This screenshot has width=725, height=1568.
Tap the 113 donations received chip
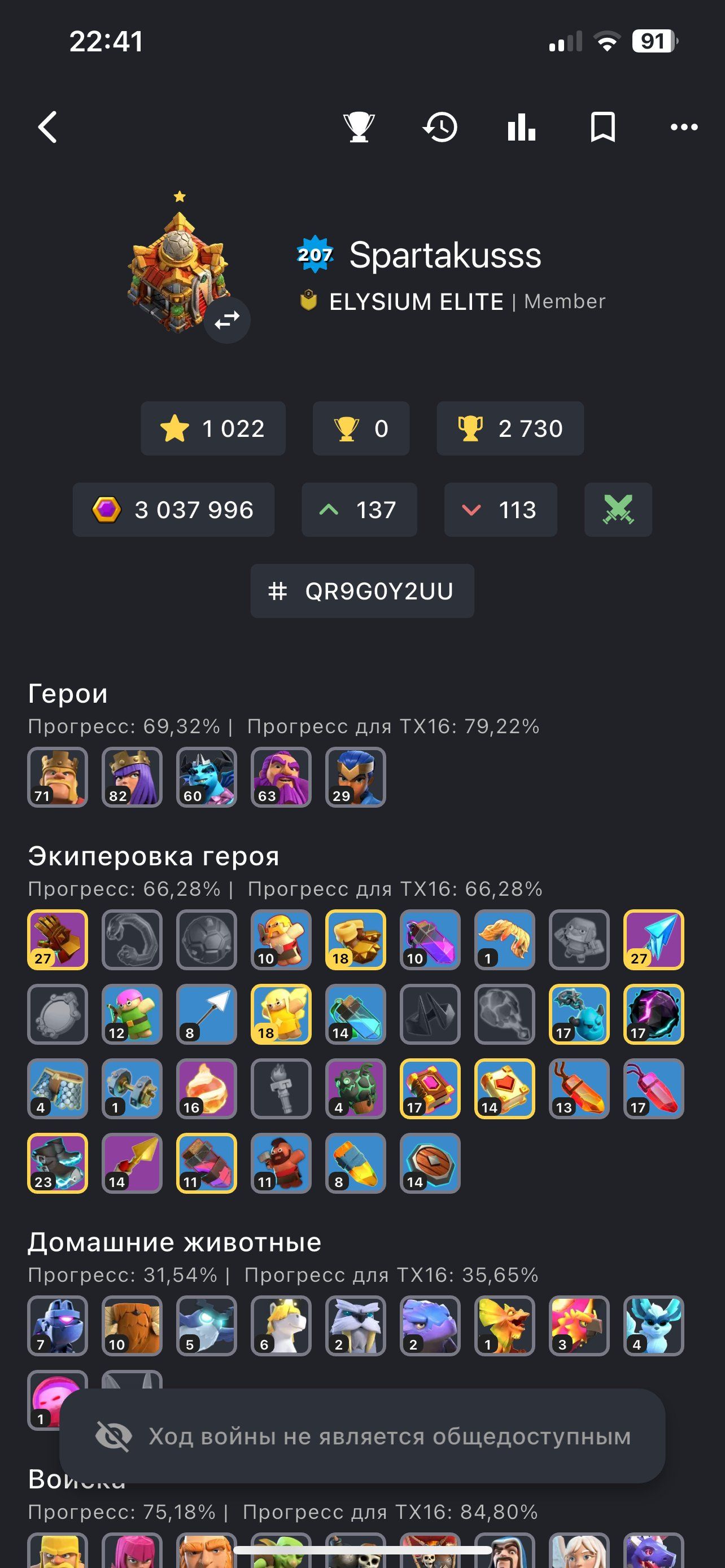click(500, 510)
